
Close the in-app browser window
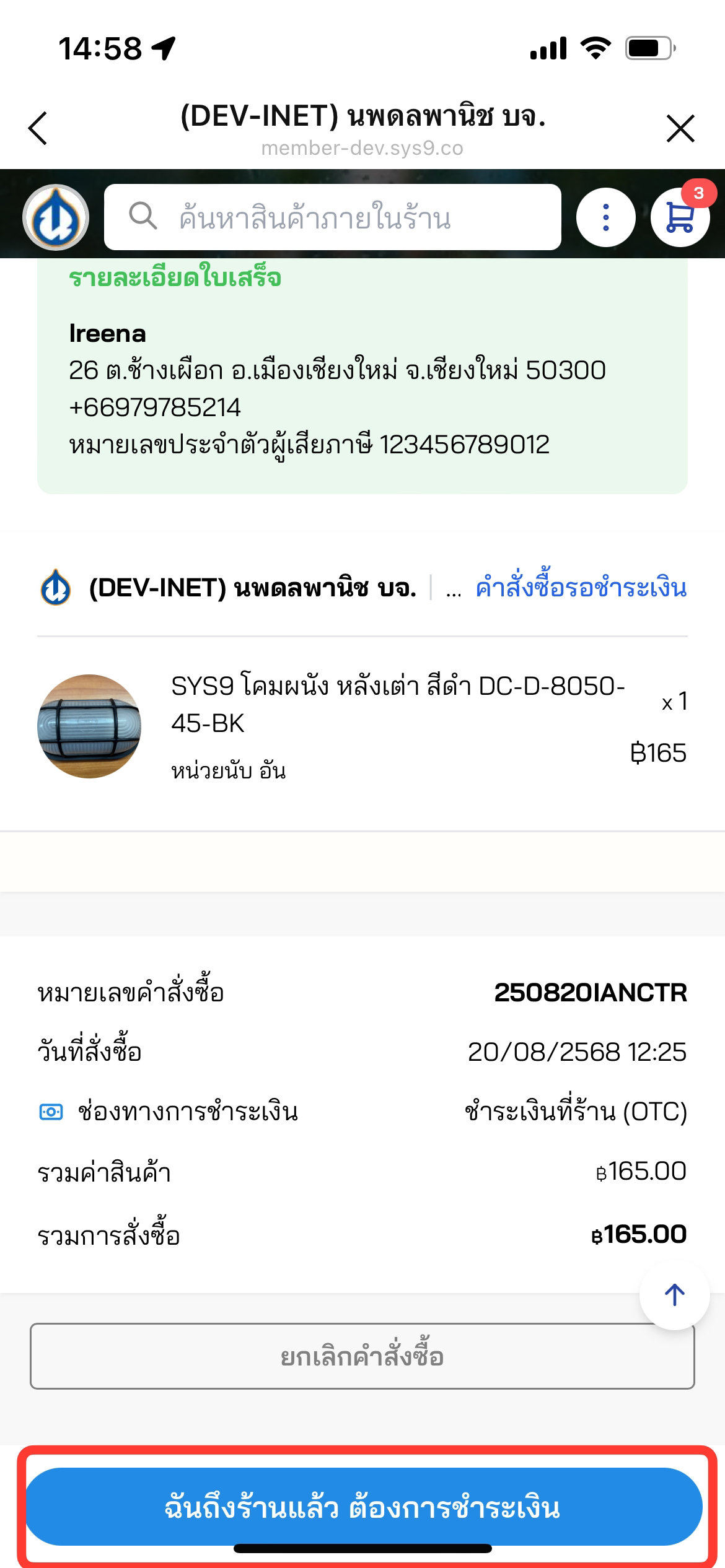click(x=680, y=129)
